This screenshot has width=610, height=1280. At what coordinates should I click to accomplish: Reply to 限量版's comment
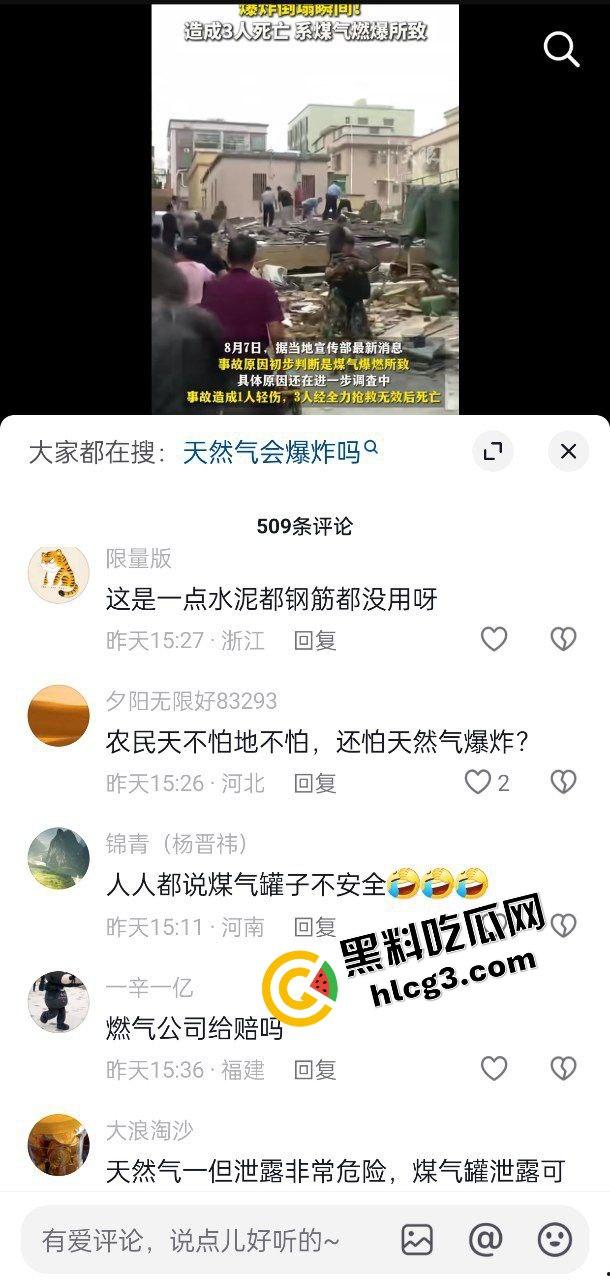click(315, 641)
